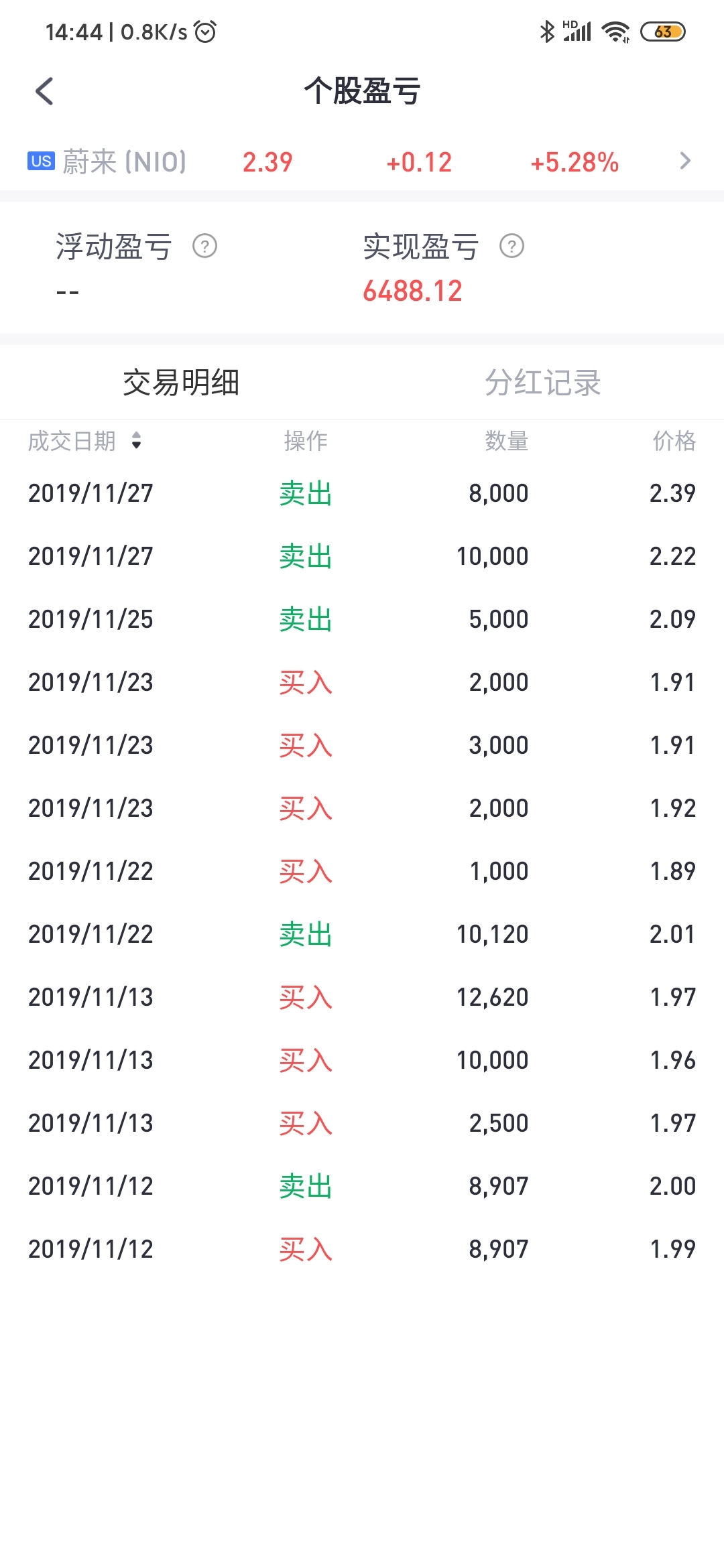724x1568 pixels.
Task: Switch to the 分红记录 tab
Action: [x=542, y=383]
